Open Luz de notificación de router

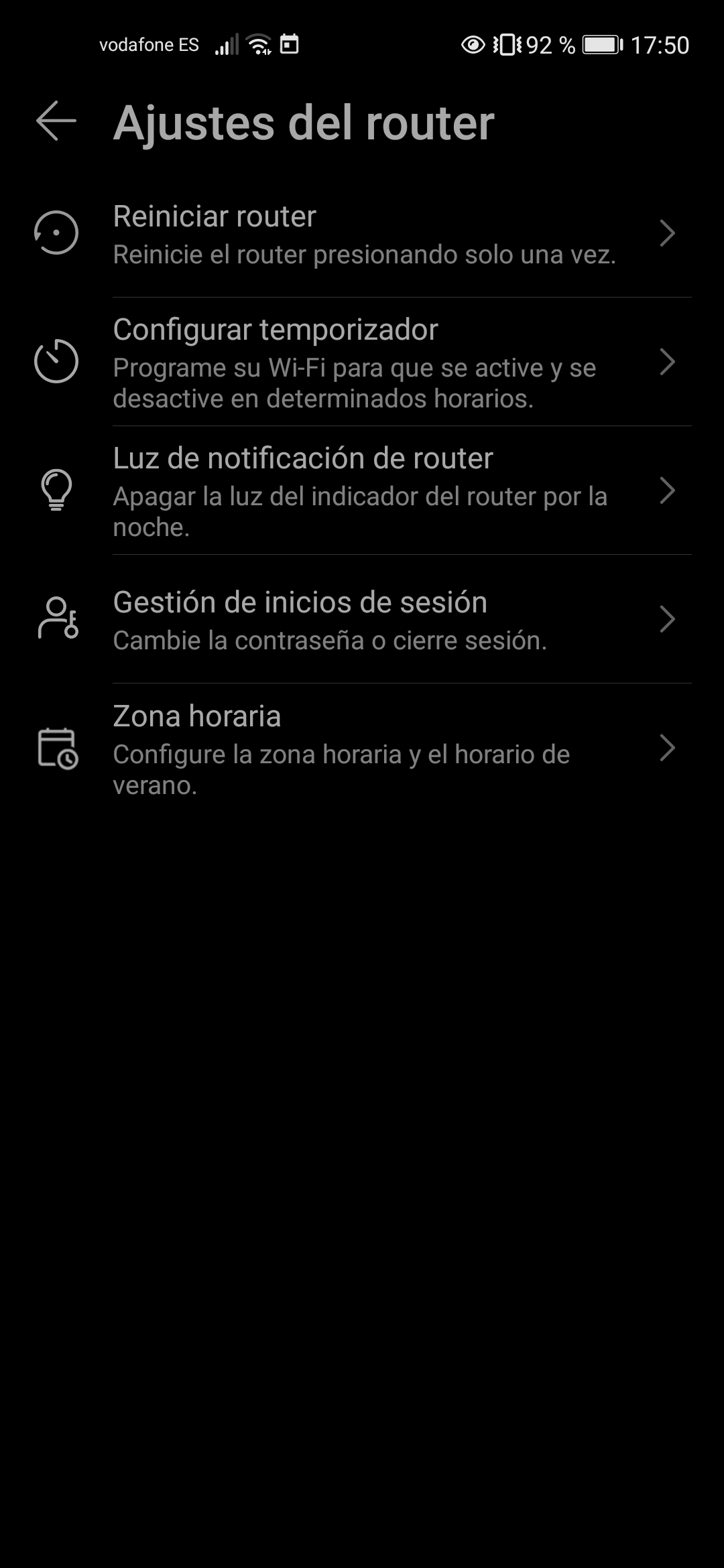(x=362, y=491)
